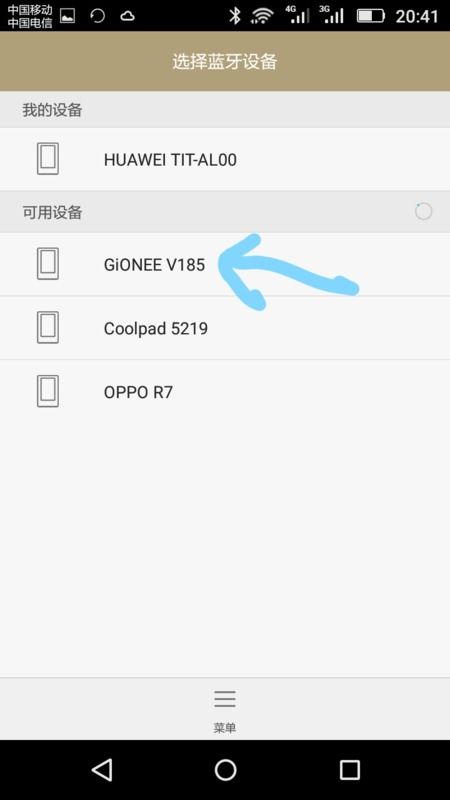Image resolution: width=450 pixels, height=800 pixels.
Task: Choose the GiONEE V185 device
Action: pyautogui.click(x=225, y=264)
